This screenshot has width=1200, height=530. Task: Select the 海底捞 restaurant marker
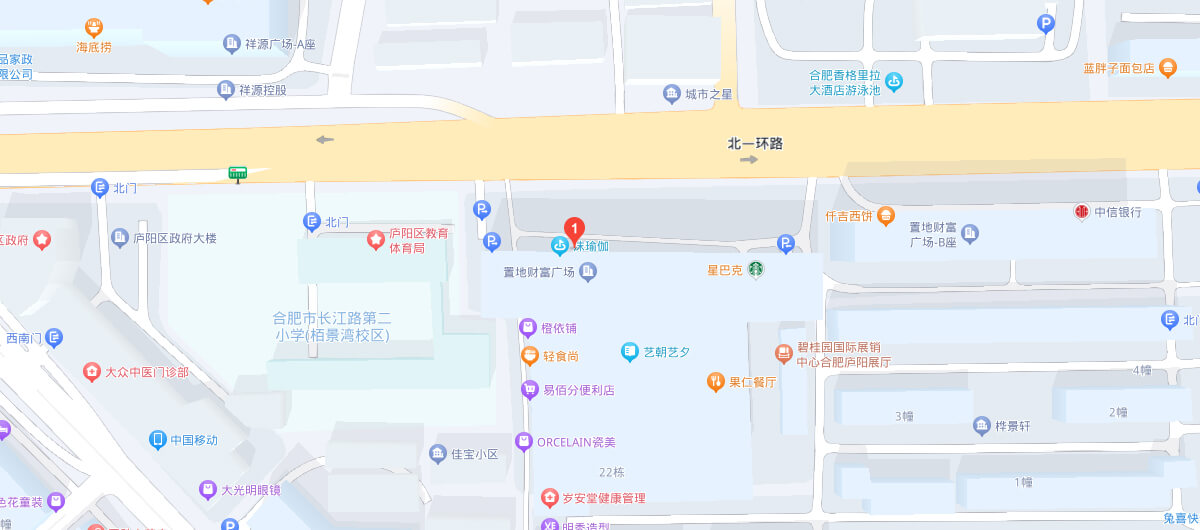pyautogui.click(x=94, y=28)
